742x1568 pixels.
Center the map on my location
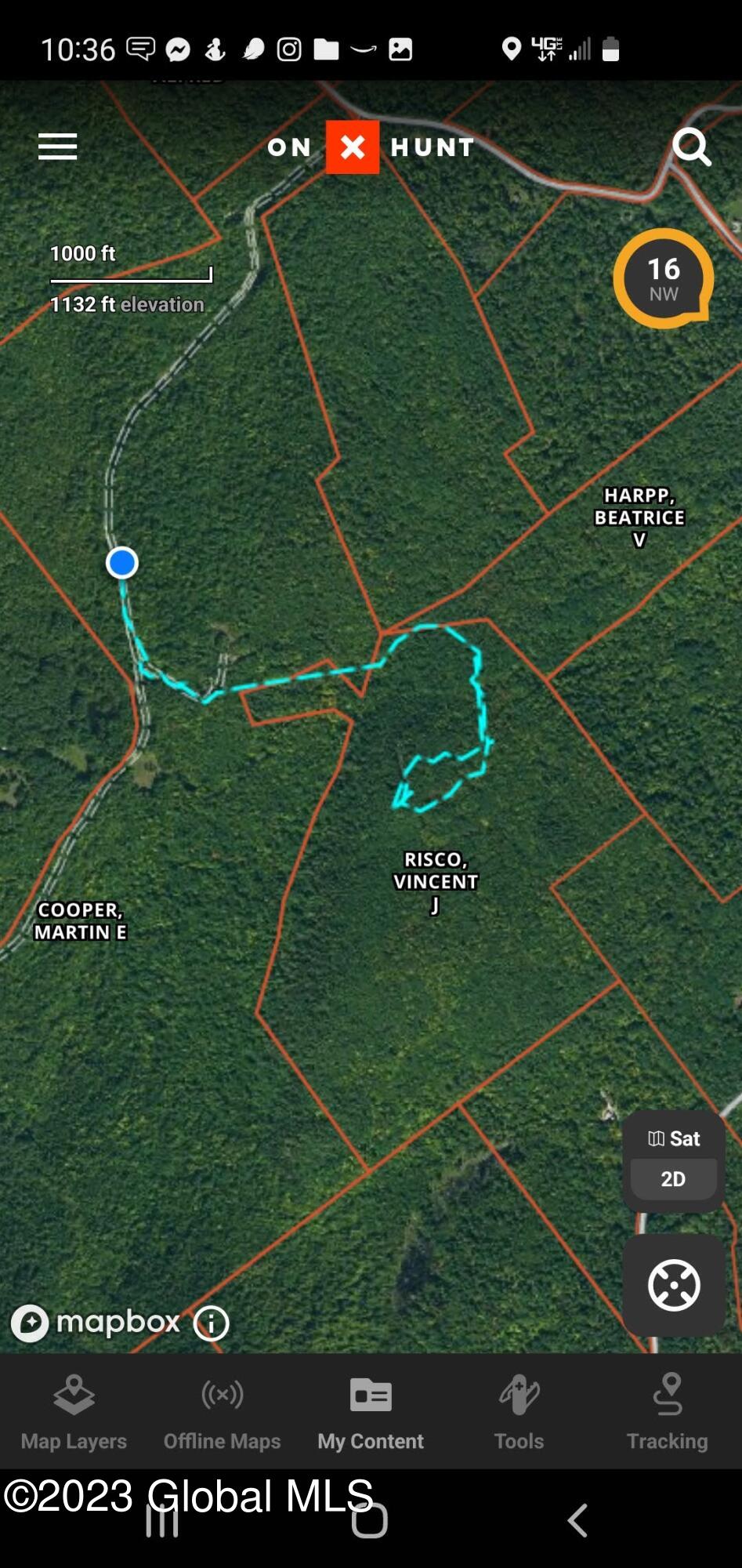coord(674,1285)
